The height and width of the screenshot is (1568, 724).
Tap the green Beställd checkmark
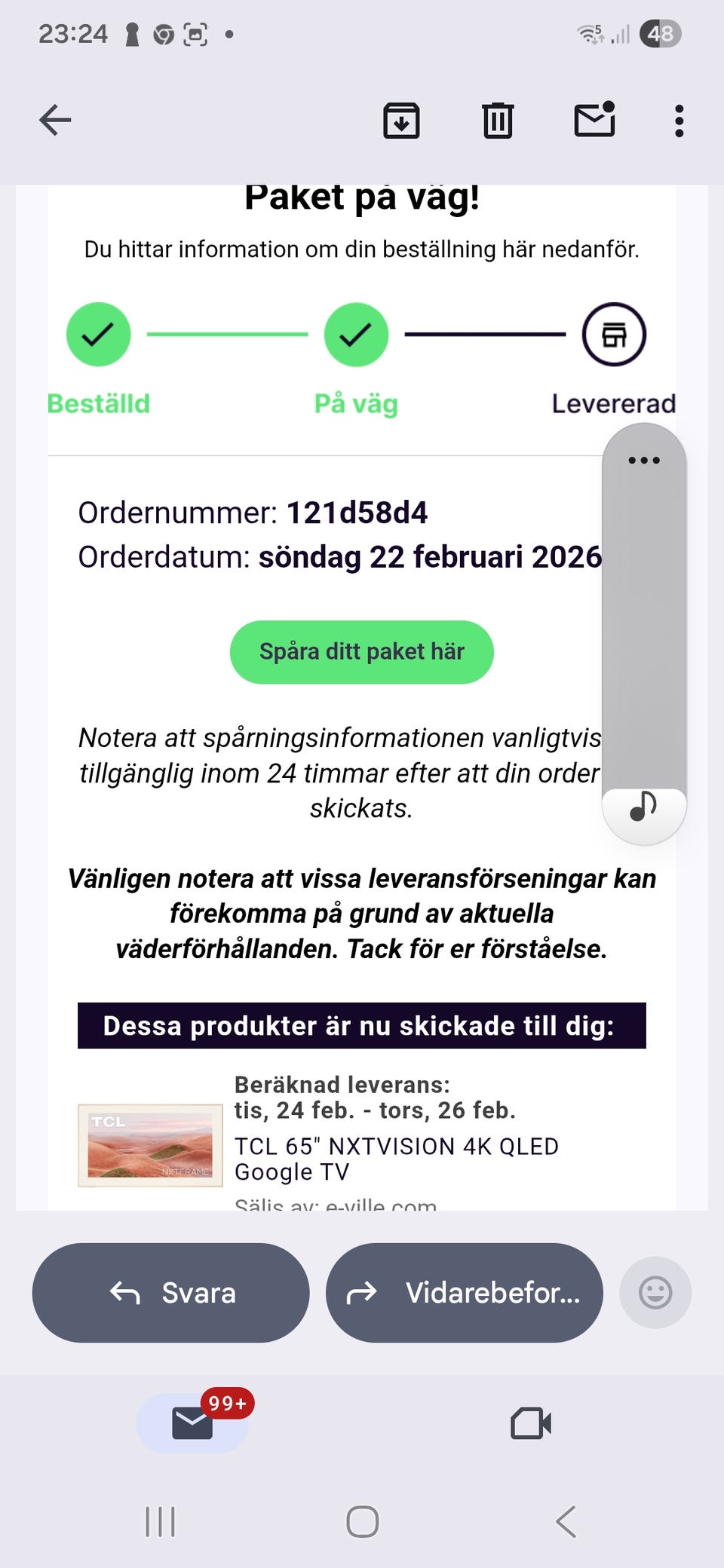[x=98, y=335]
